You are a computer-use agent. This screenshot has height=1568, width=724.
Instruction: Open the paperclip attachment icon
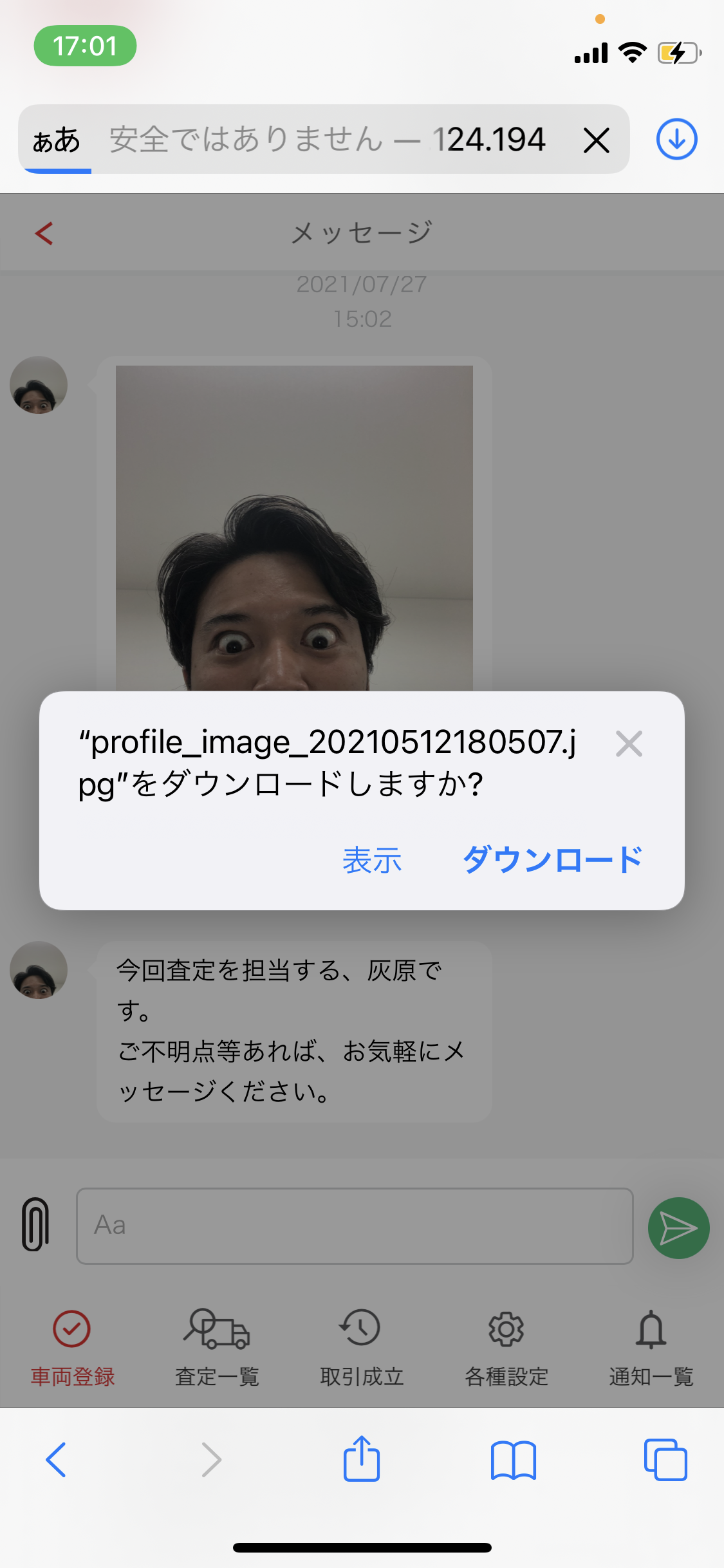35,1224
